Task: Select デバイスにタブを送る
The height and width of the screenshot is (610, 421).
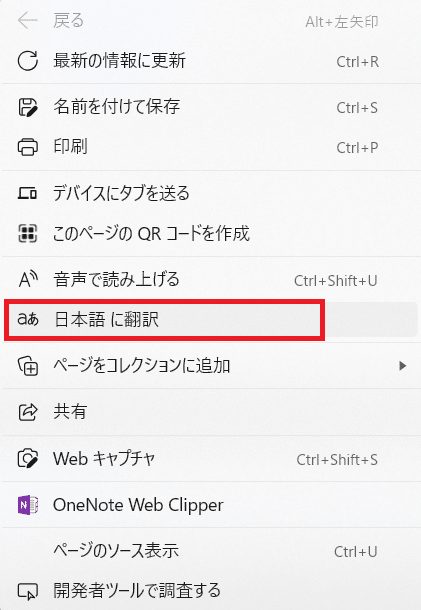Action: [x=210, y=193]
